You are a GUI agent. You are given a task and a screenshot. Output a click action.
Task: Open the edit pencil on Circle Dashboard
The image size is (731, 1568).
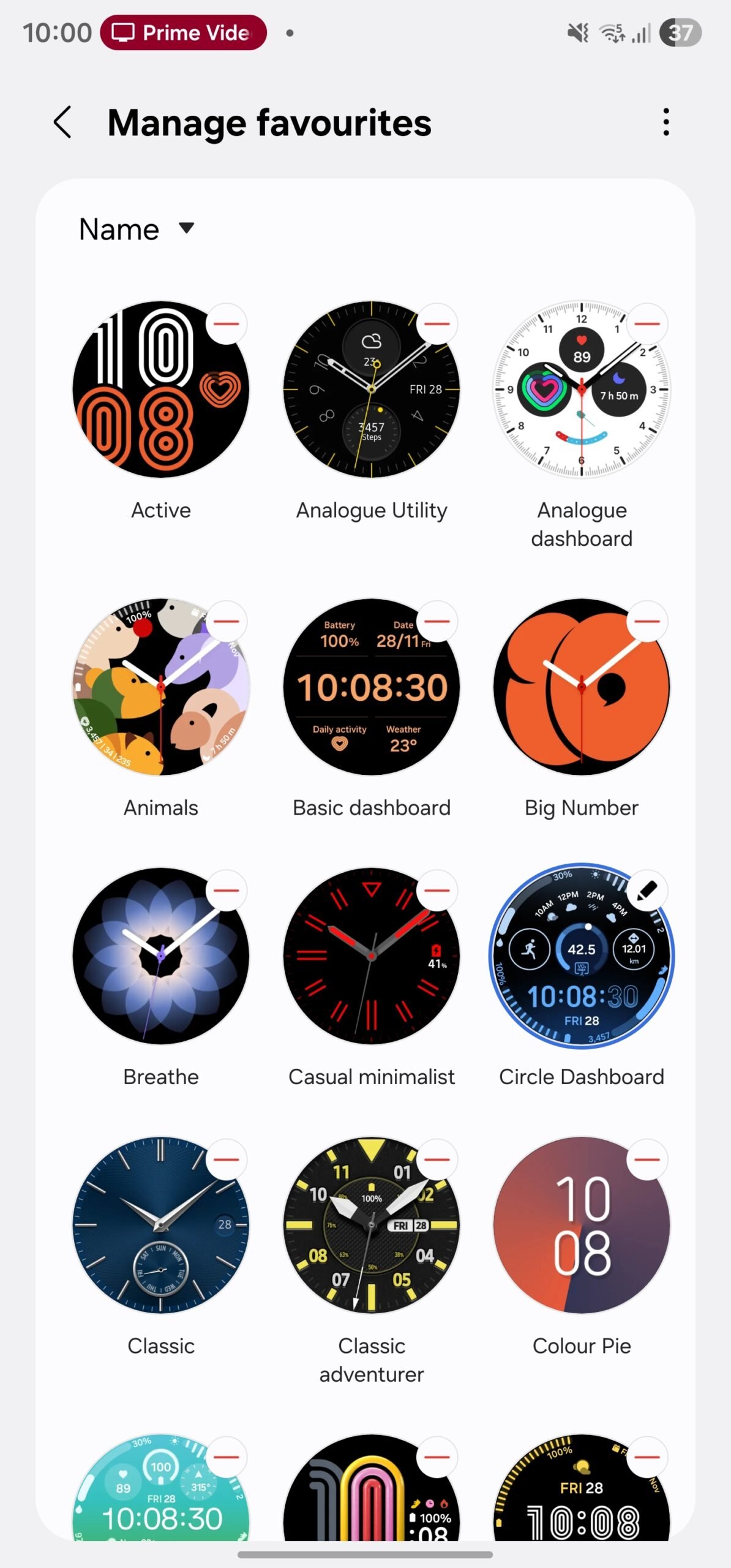[x=647, y=891]
